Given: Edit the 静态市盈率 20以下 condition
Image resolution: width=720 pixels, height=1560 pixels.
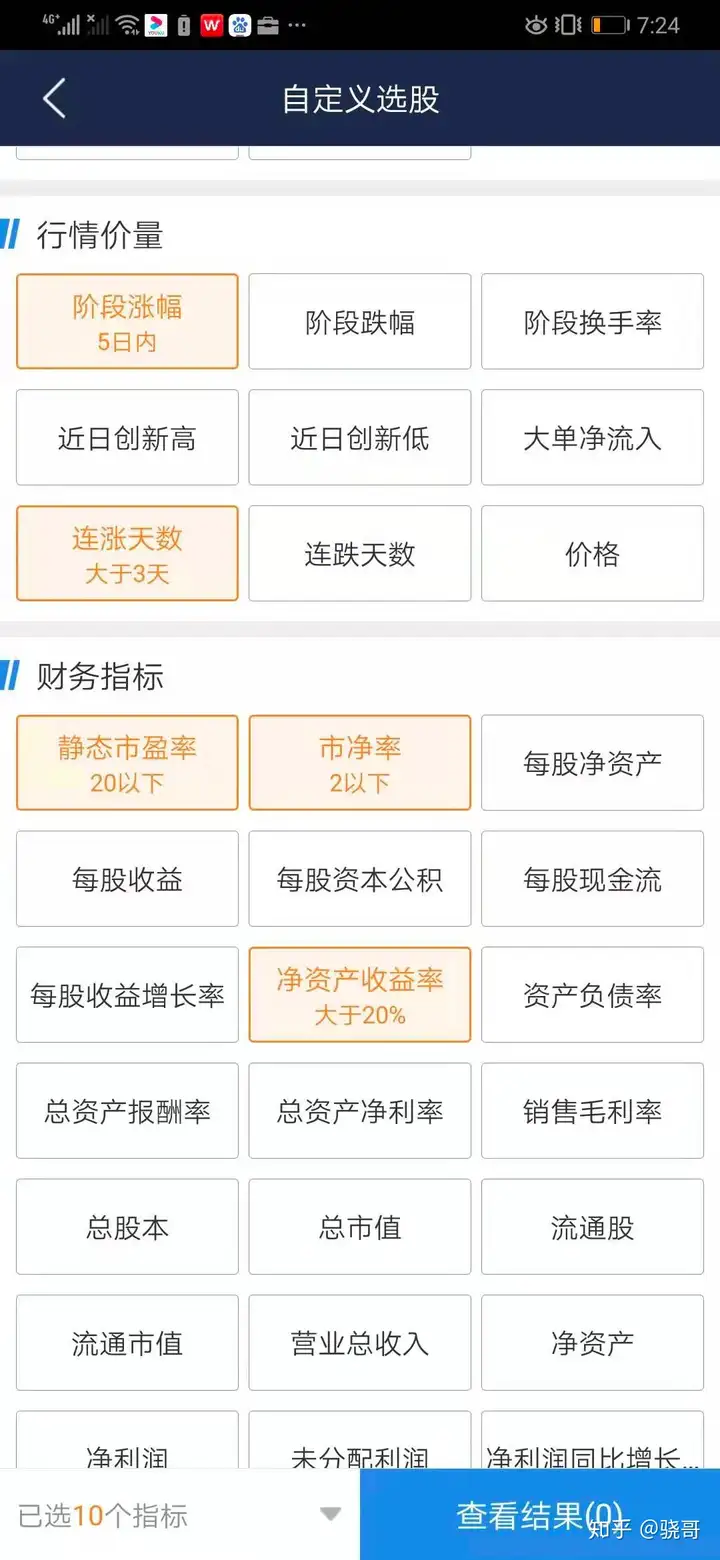Looking at the screenshot, I should pyautogui.click(x=127, y=763).
